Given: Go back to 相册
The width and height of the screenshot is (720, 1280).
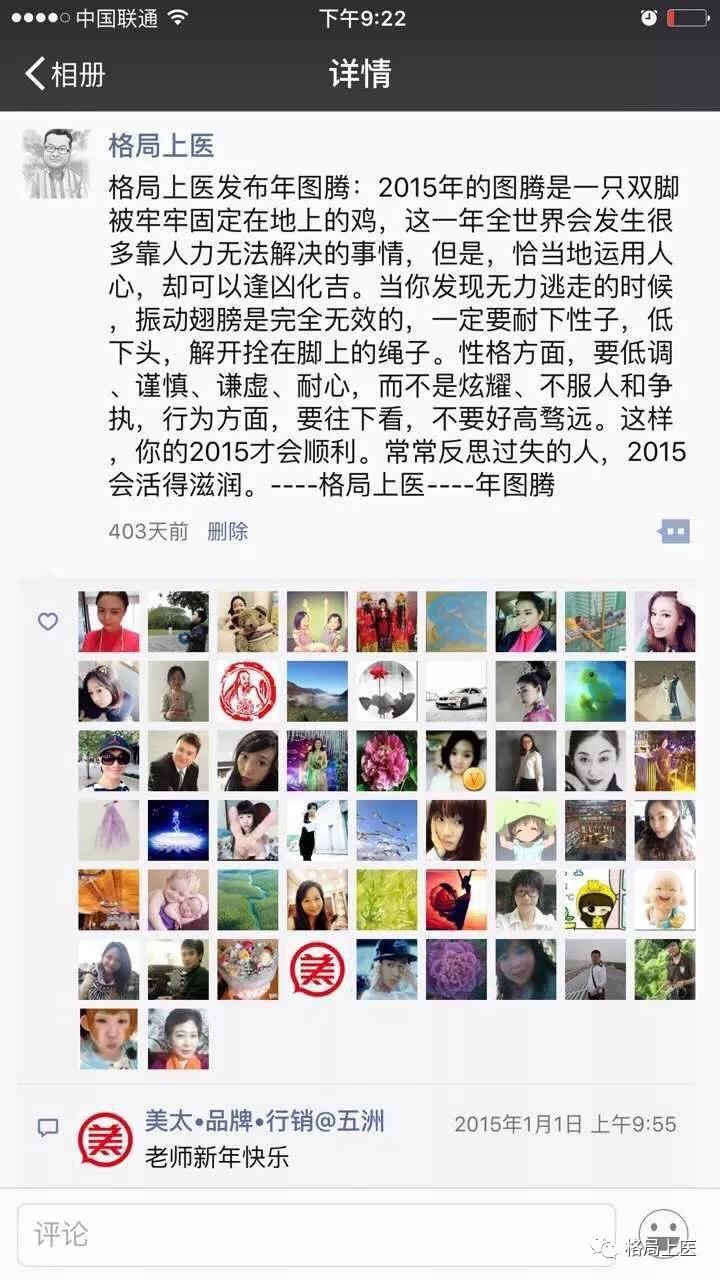Looking at the screenshot, I should pos(66,74).
